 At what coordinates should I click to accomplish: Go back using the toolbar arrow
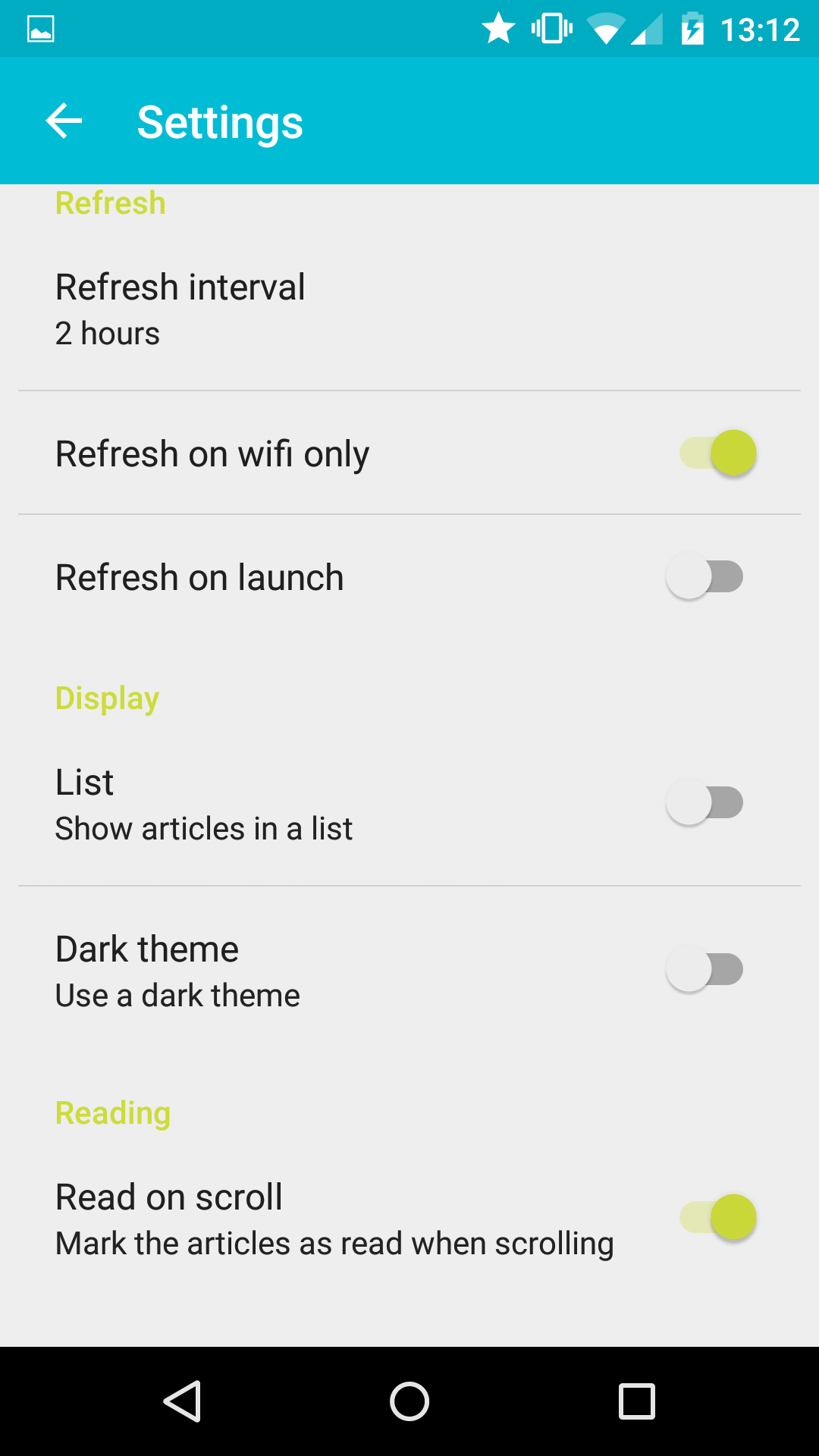pyautogui.click(x=64, y=121)
